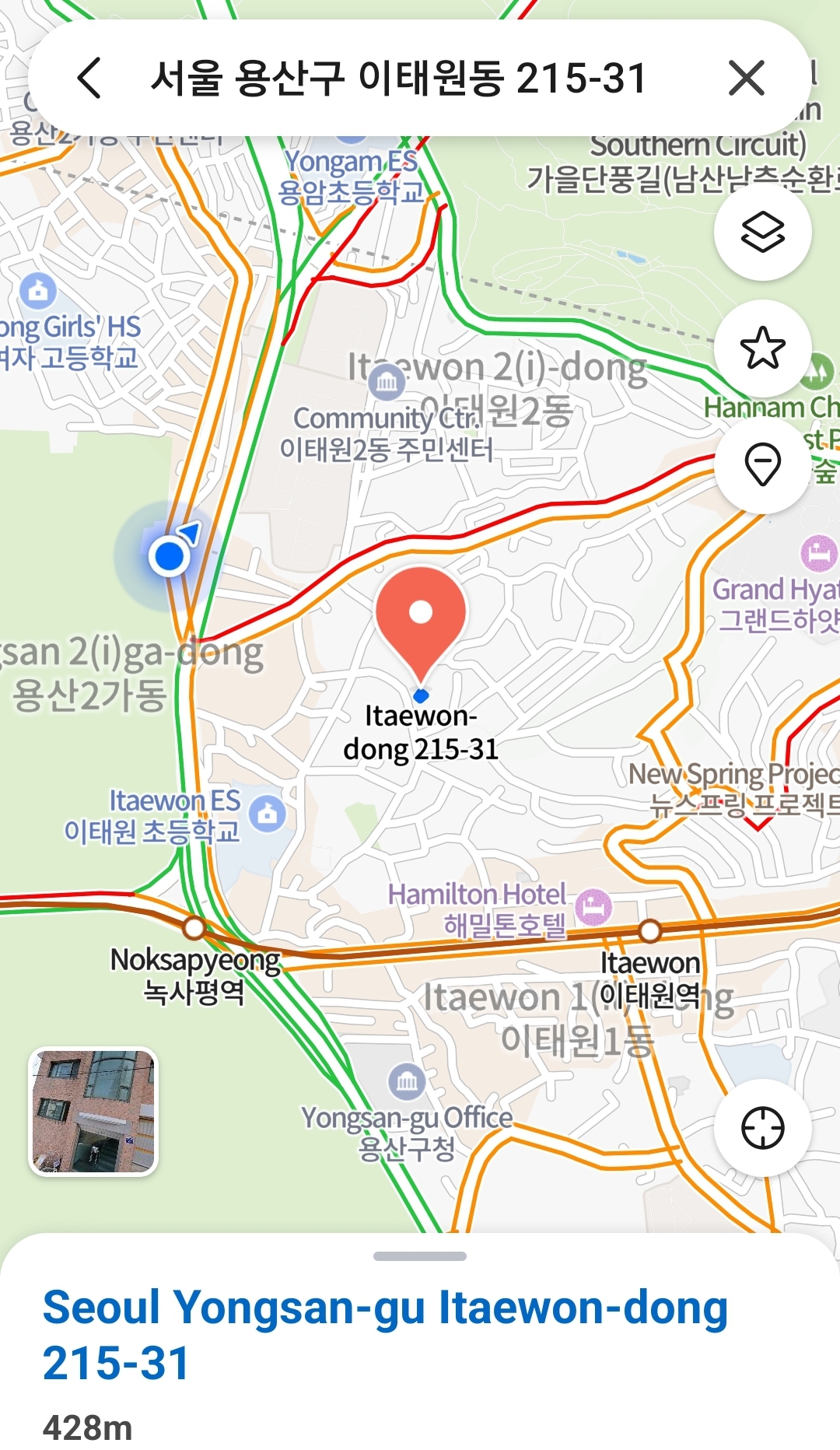840x1450 pixels.
Task: Center map on my current location
Action: tap(762, 1127)
